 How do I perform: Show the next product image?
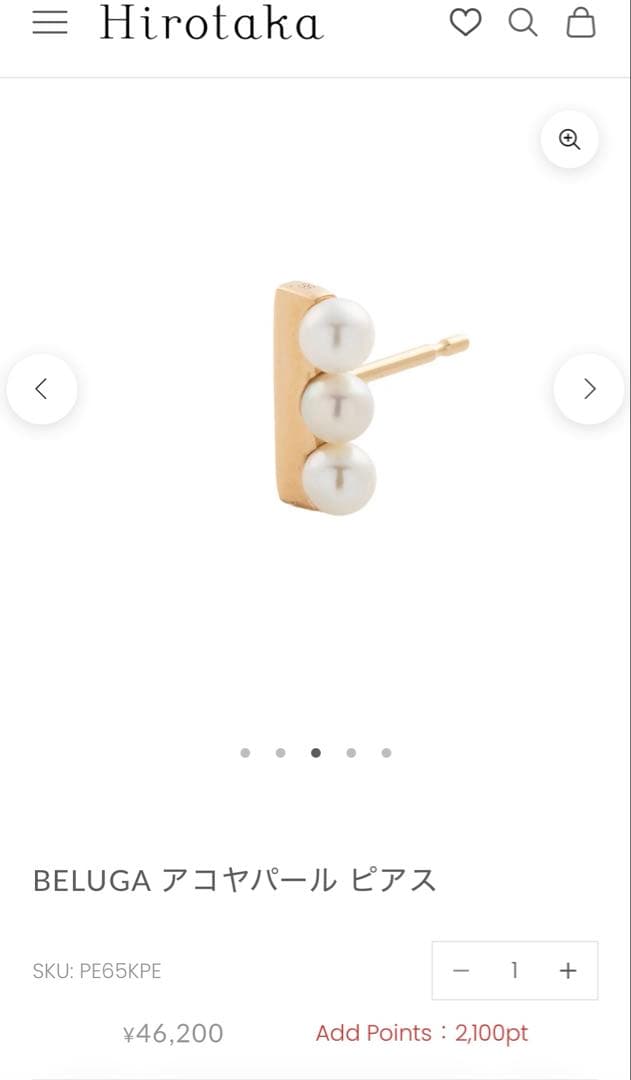pos(589,388)
